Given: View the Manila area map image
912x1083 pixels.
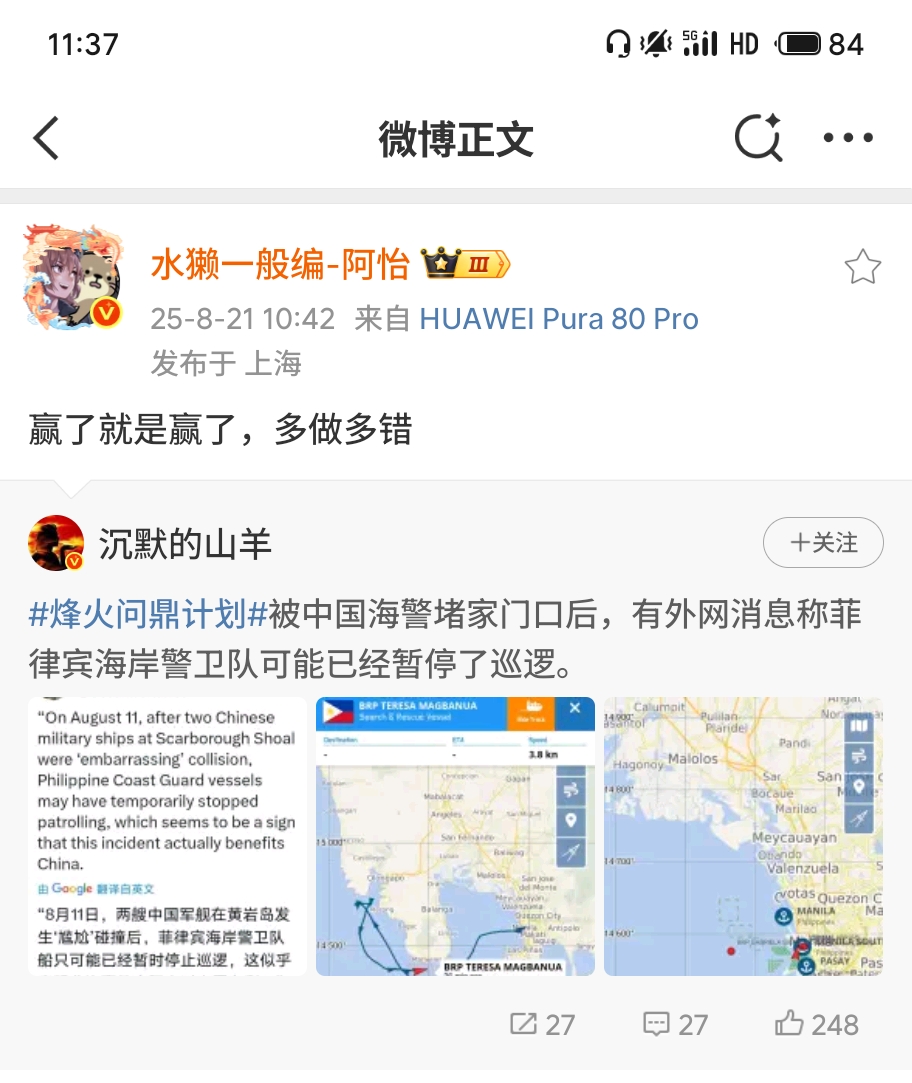Looking at the screenshot, I should 743,836.
